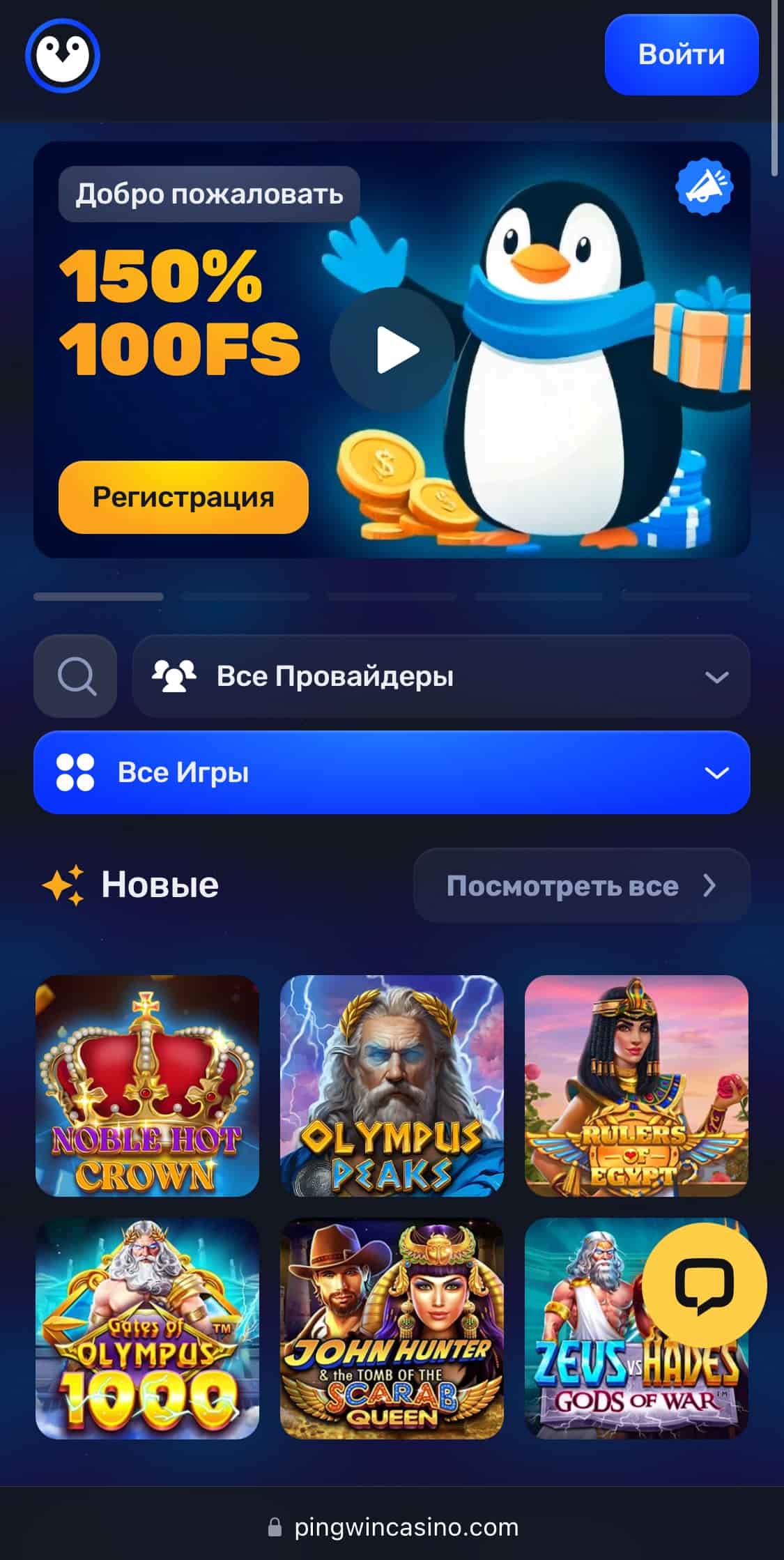784x1560 pixels.
Task: Launch the Olympus Peaks game
Action: tap(392, 1085)
